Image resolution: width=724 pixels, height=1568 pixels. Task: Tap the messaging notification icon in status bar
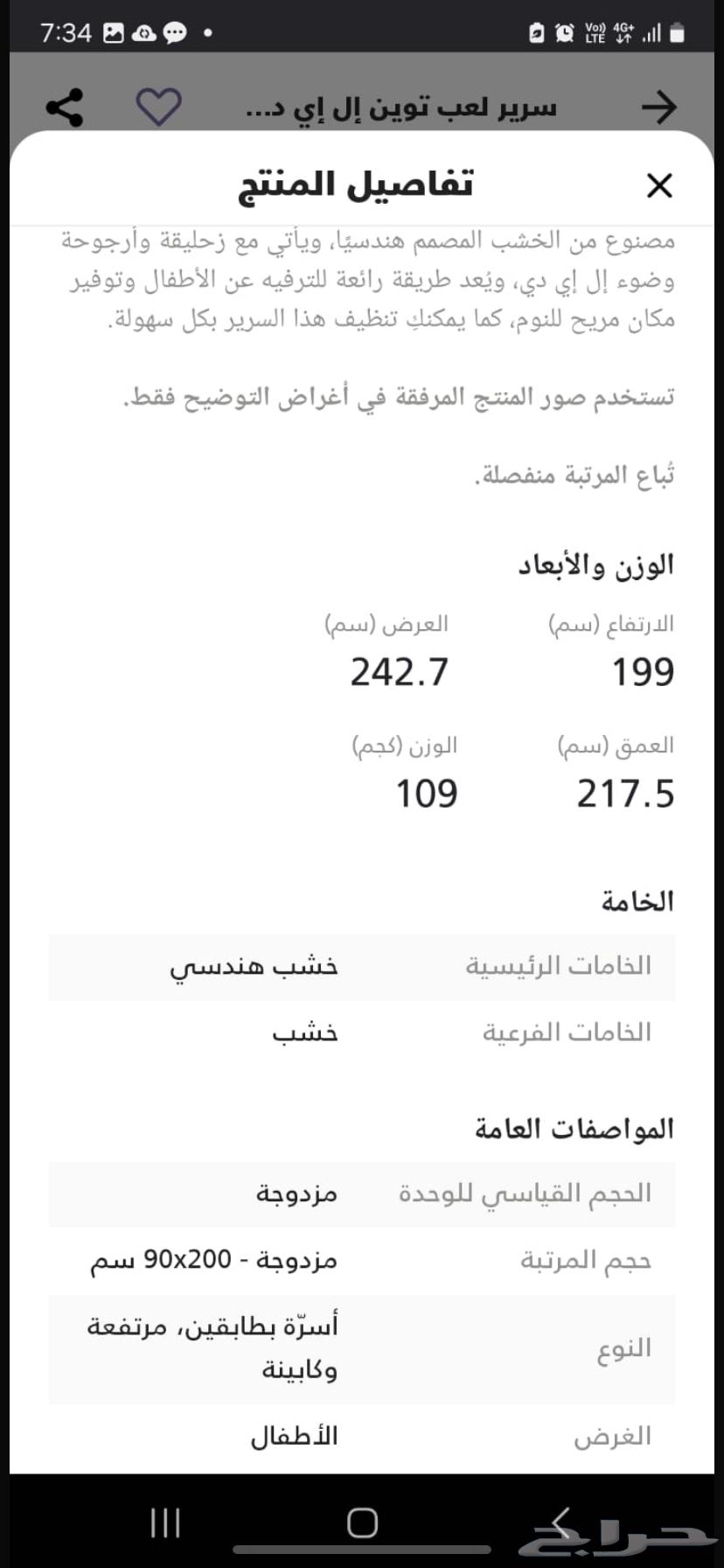(175, 31)
